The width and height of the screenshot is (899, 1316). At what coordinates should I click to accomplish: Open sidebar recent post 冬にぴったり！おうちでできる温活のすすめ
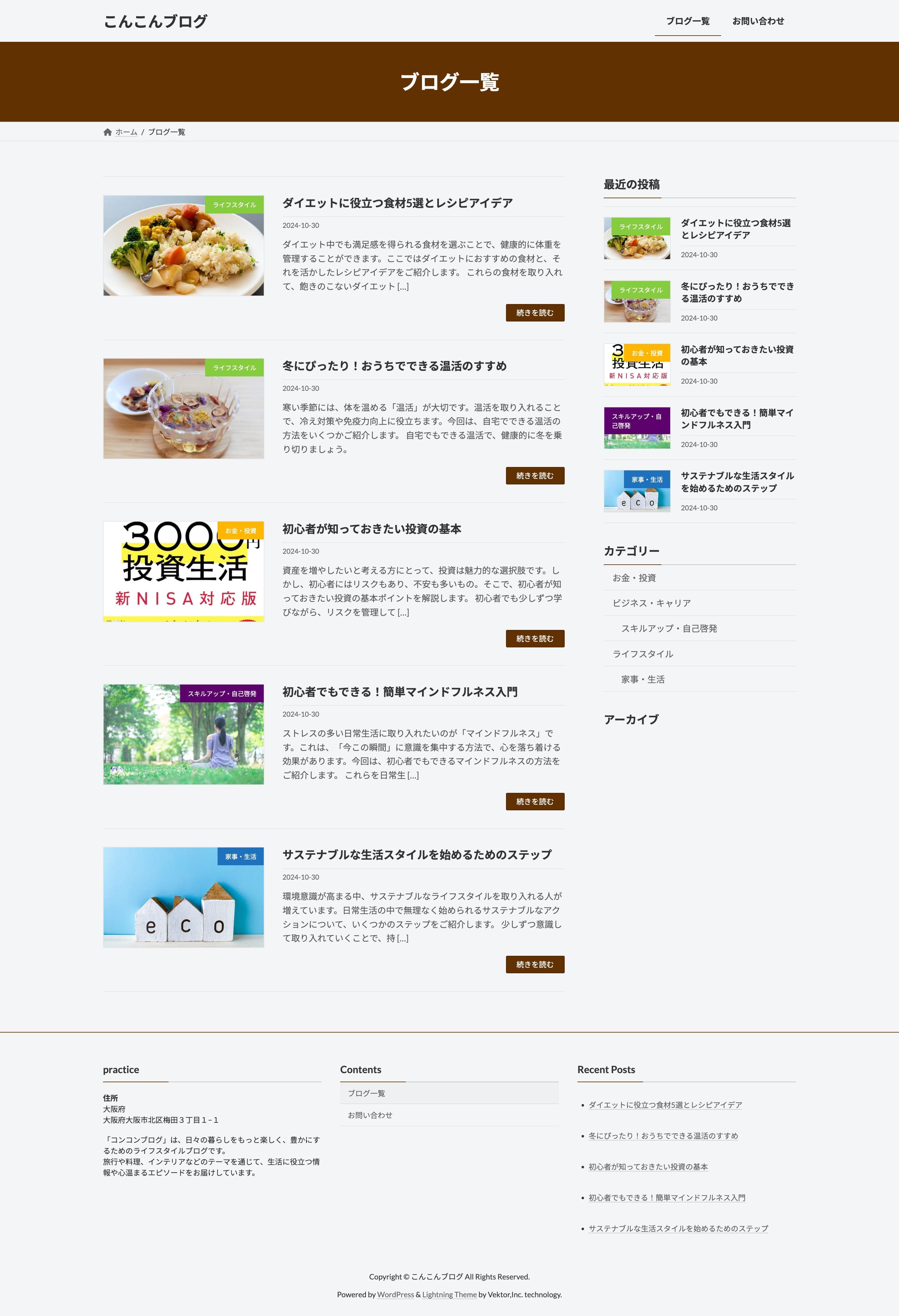pos(736,292)
